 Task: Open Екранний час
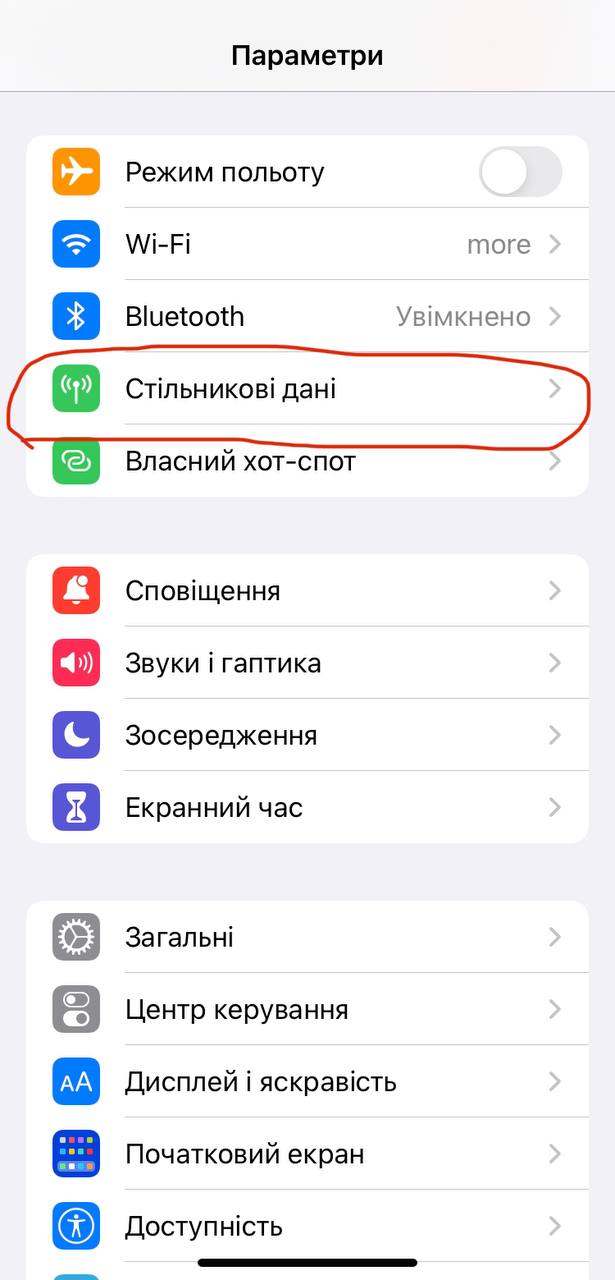point(307,808)
